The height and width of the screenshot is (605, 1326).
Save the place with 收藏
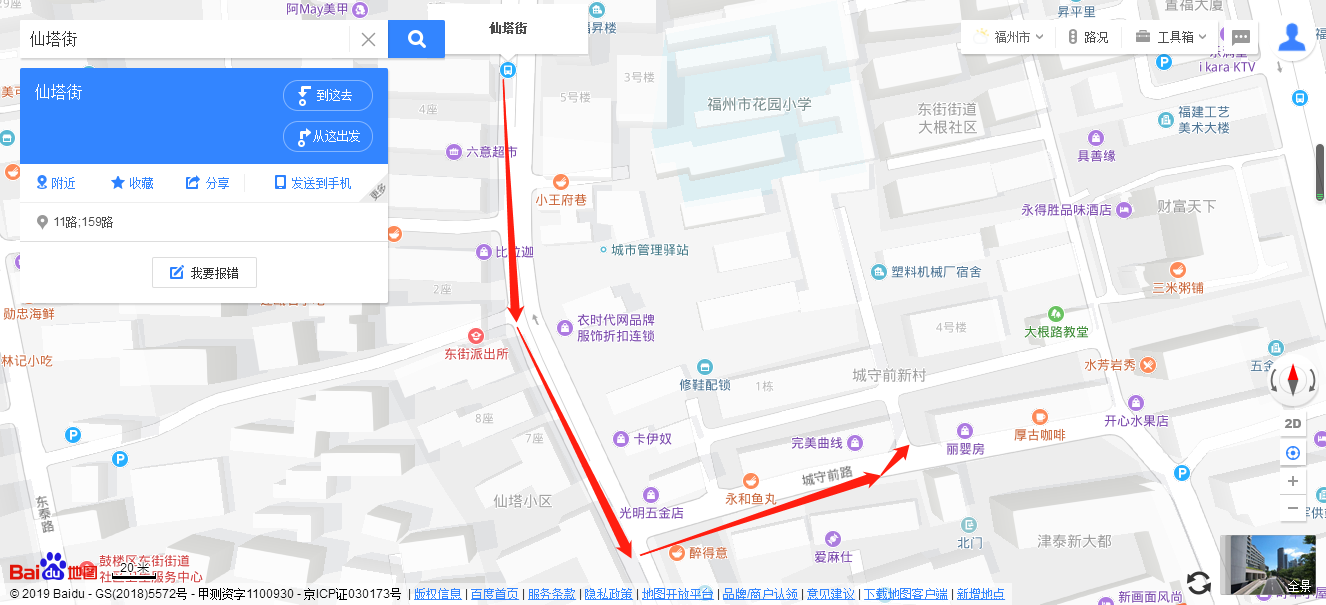(x=132, y=183)
